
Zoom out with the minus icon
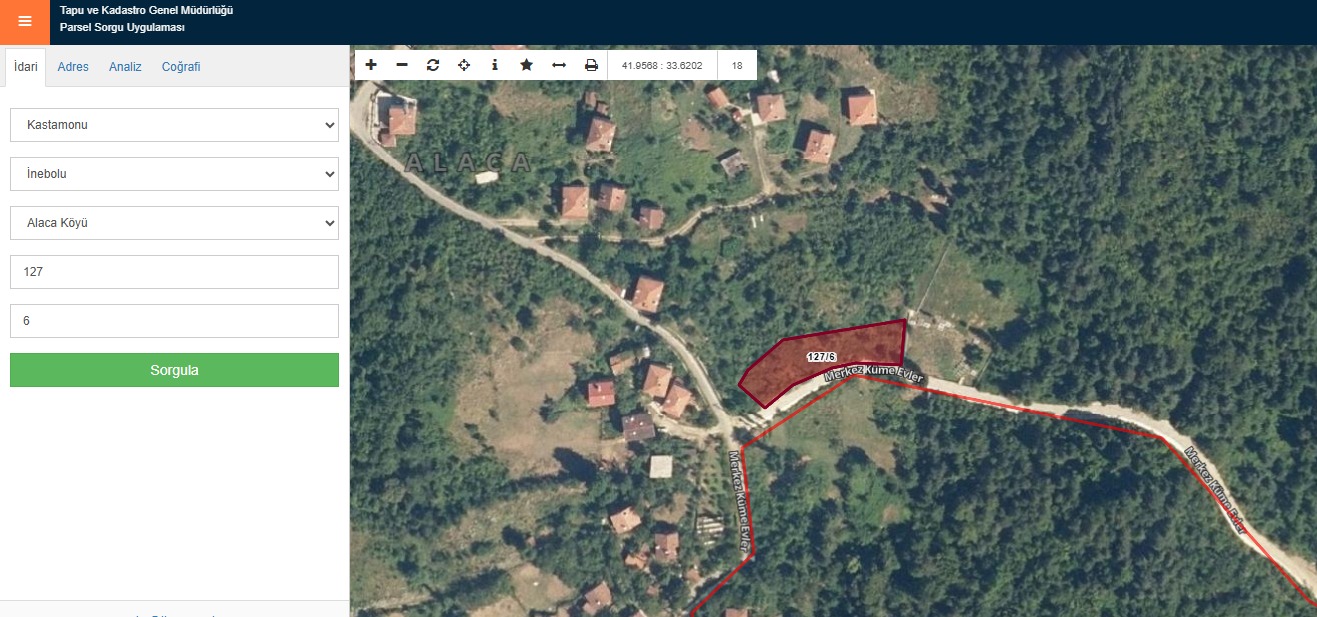tap(402, 65)
